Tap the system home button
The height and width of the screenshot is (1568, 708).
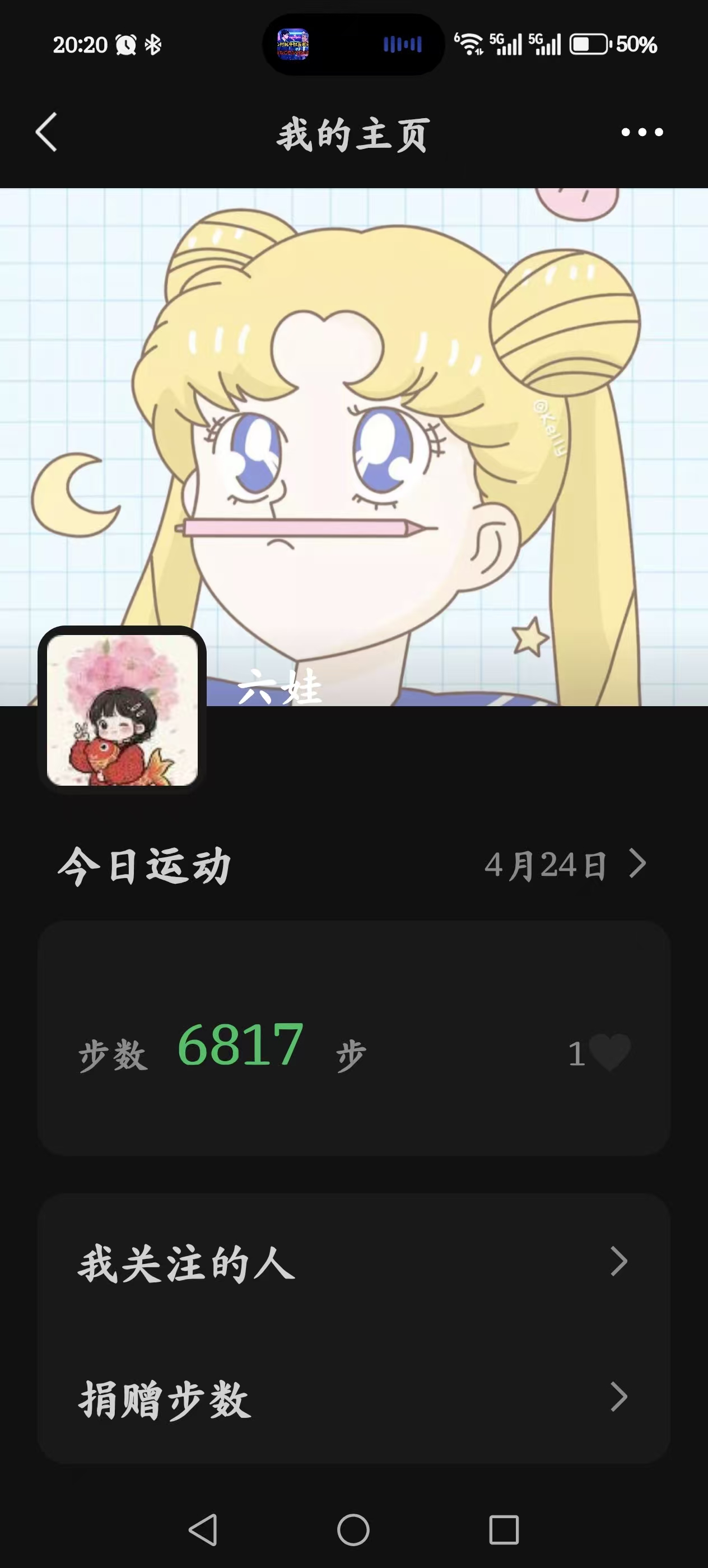(353, 1530)
